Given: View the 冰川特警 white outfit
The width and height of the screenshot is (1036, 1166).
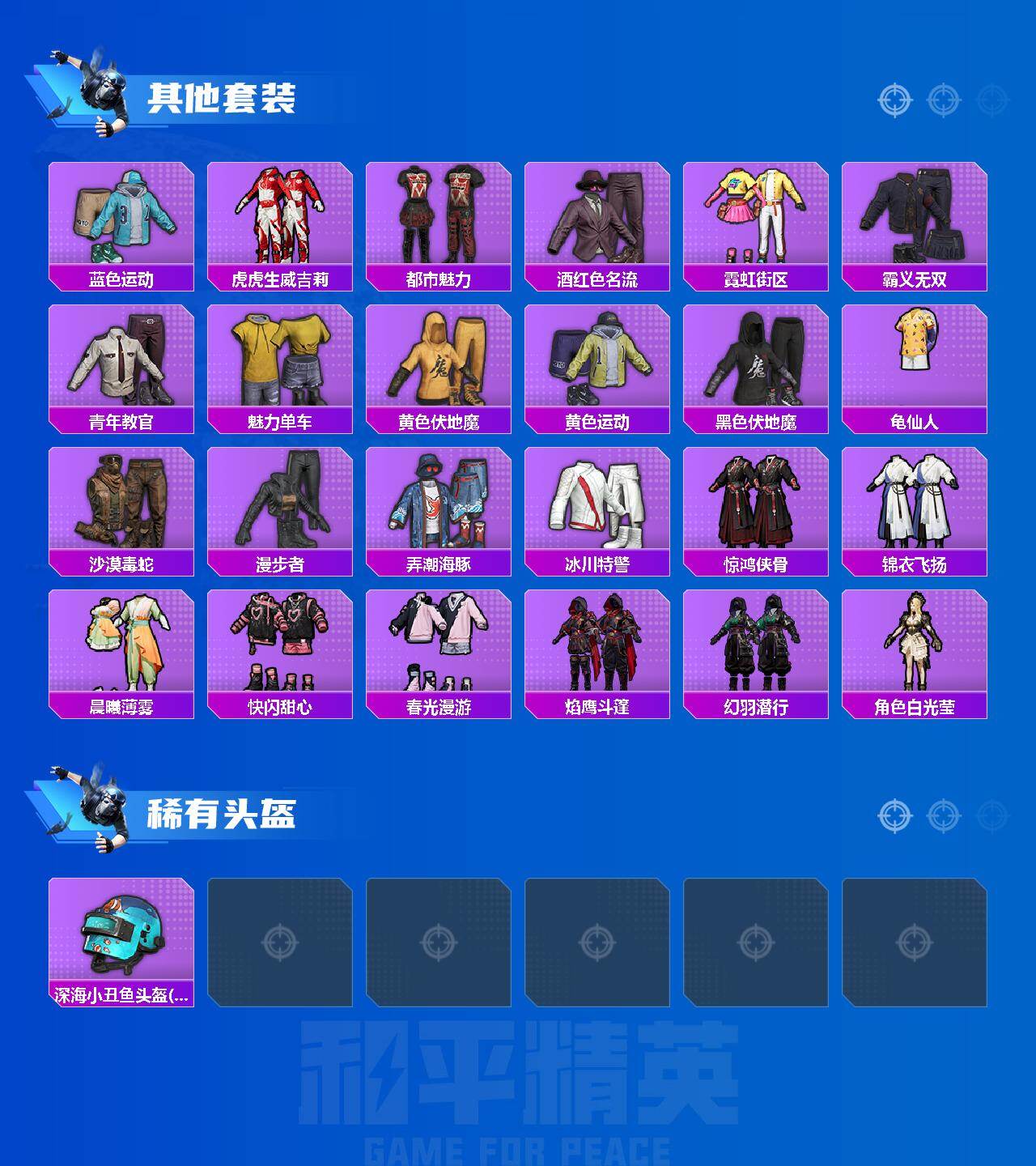Looking at the screenshot, I should click(x=597, y=502).
